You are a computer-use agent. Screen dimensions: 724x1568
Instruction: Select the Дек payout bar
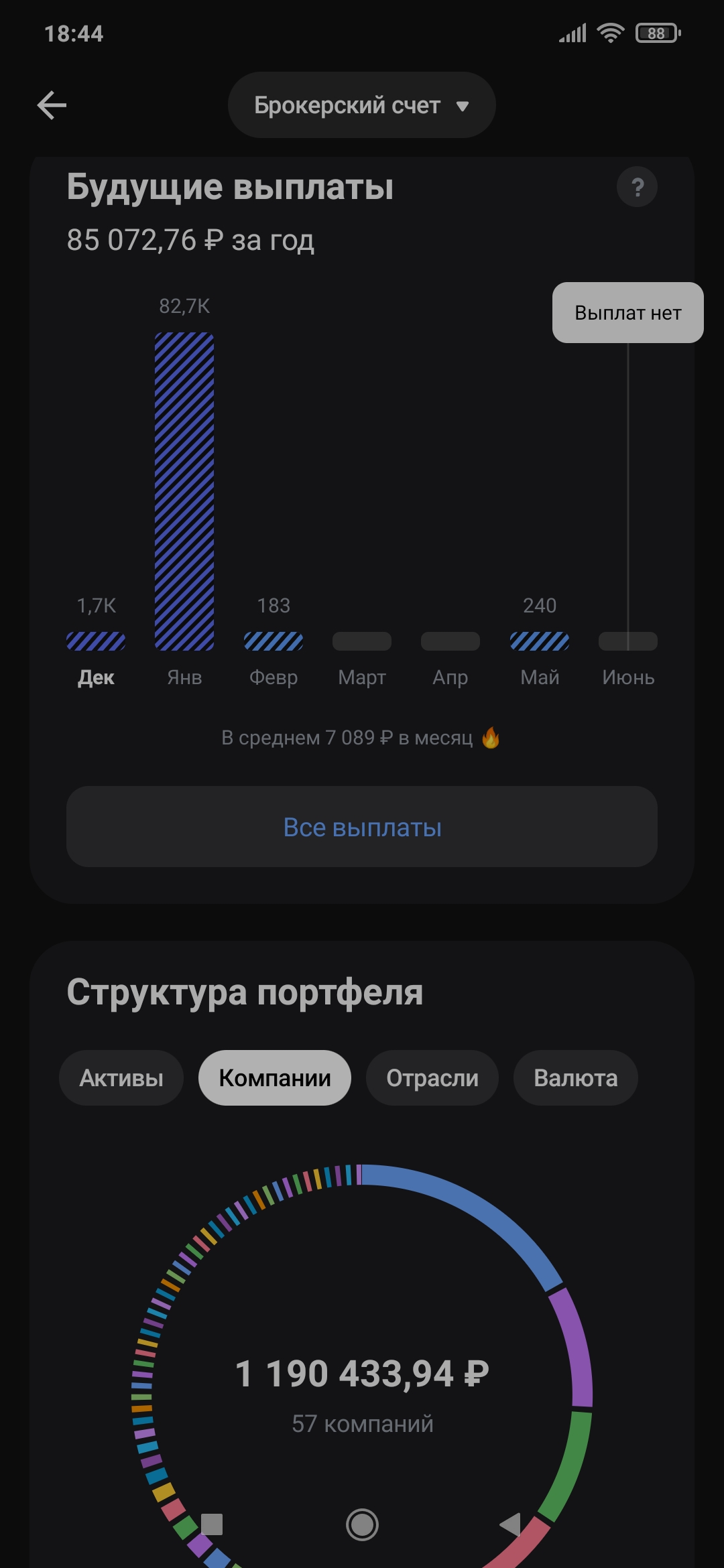[96, 641]
